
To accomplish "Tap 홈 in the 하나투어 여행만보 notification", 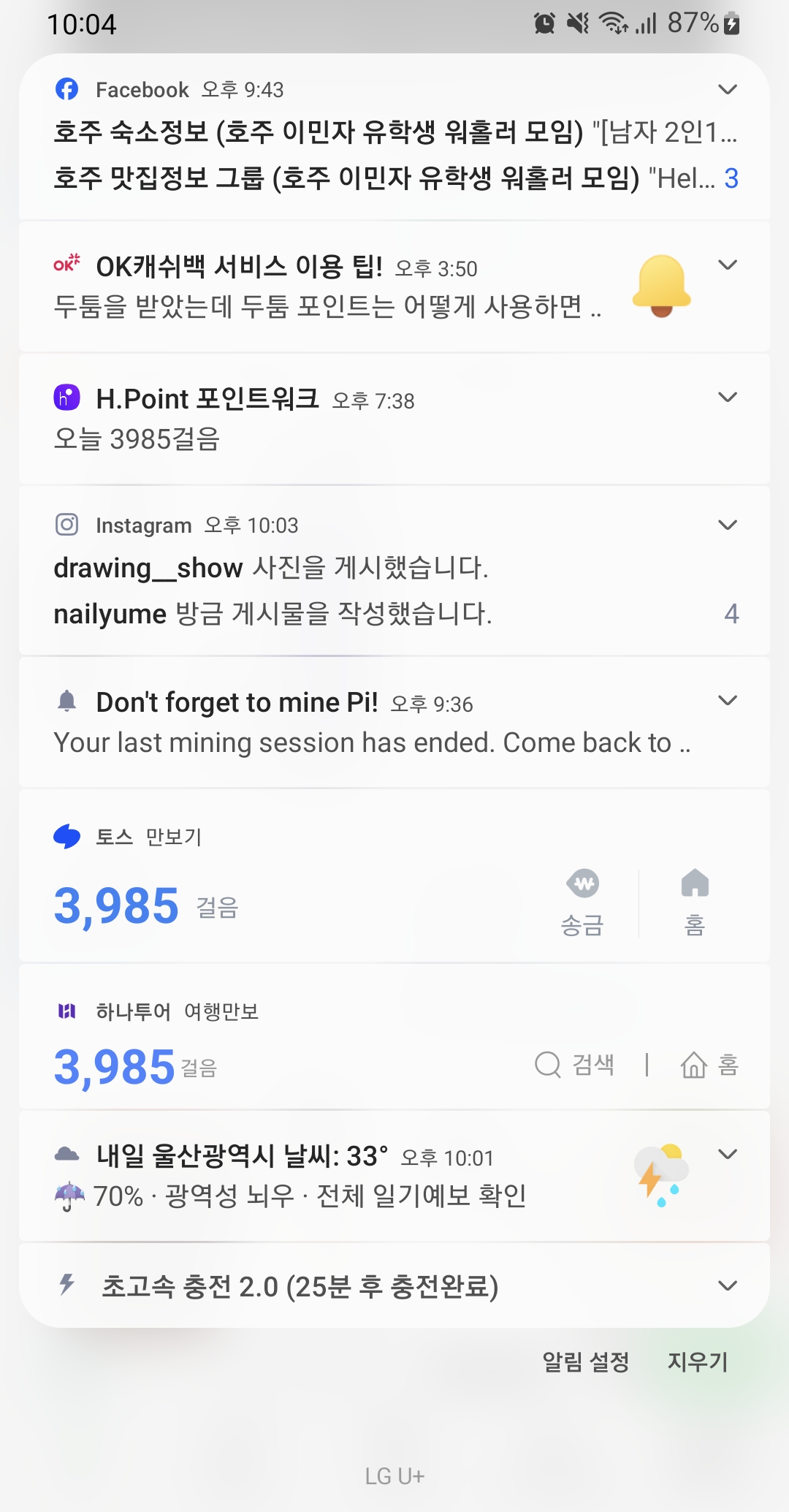I will point(709,1065).
